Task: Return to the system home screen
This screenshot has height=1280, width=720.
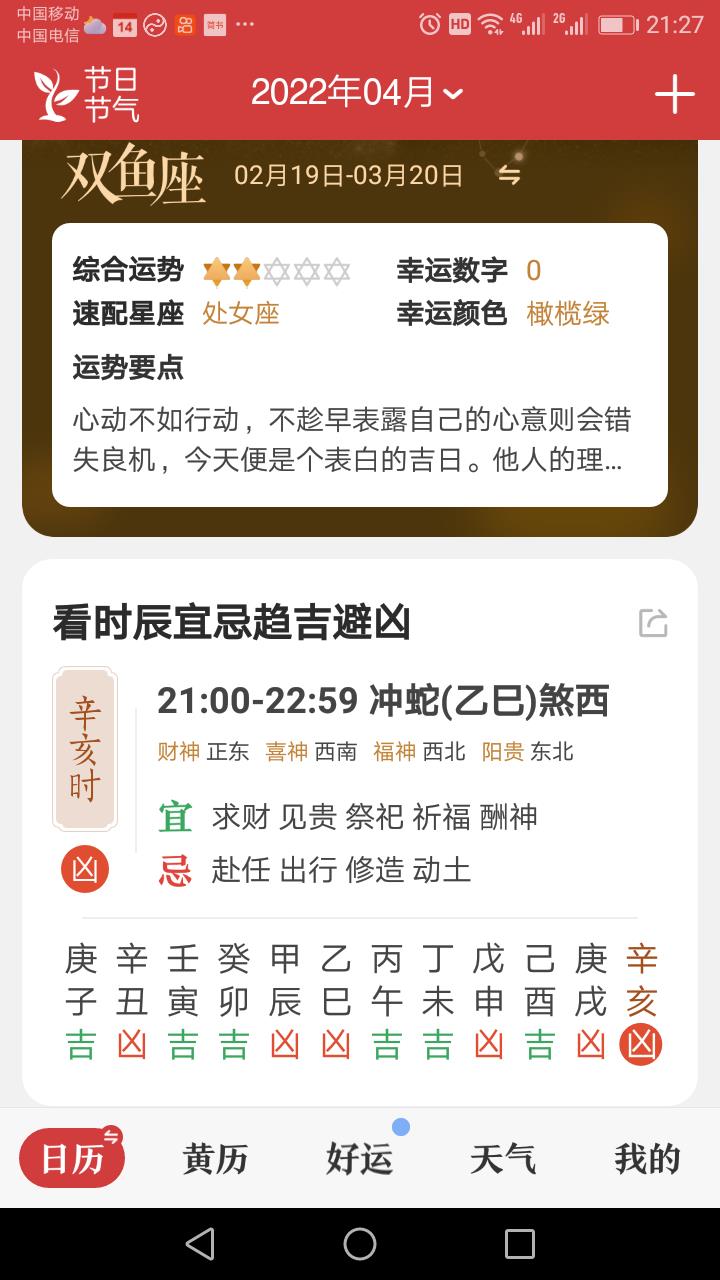Action: (360, 1243)
